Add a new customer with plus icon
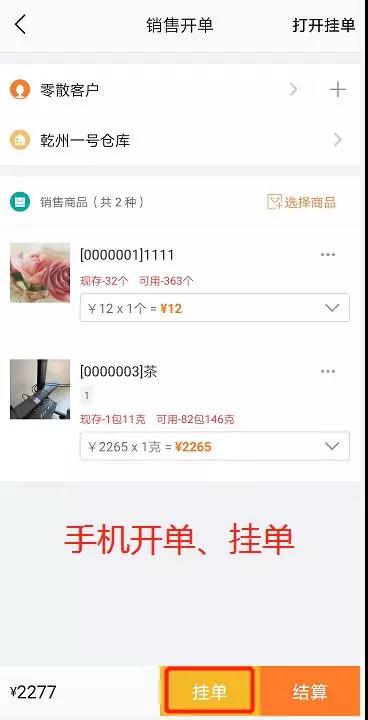 pos(338,89)
